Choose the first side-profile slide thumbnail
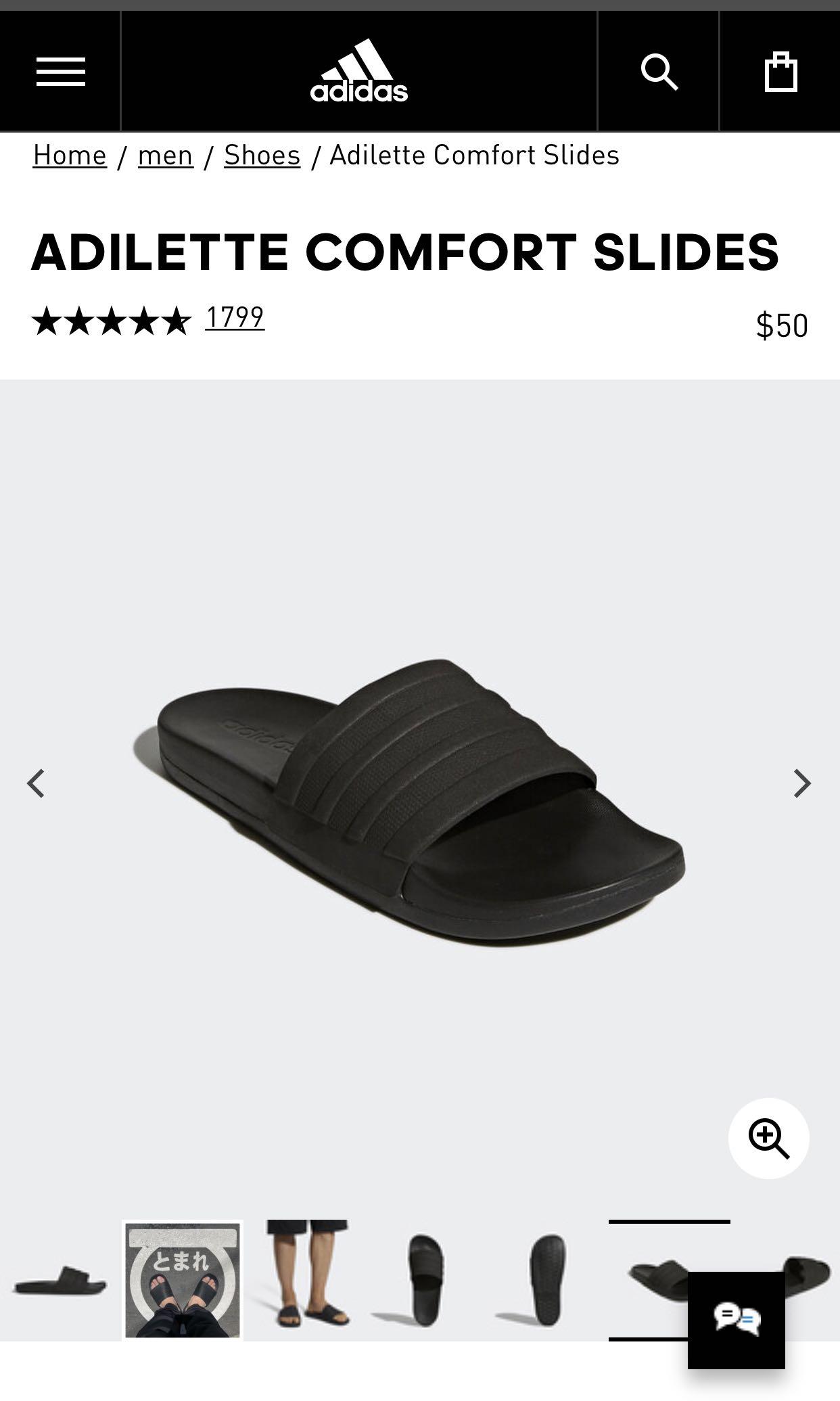 61,1279
